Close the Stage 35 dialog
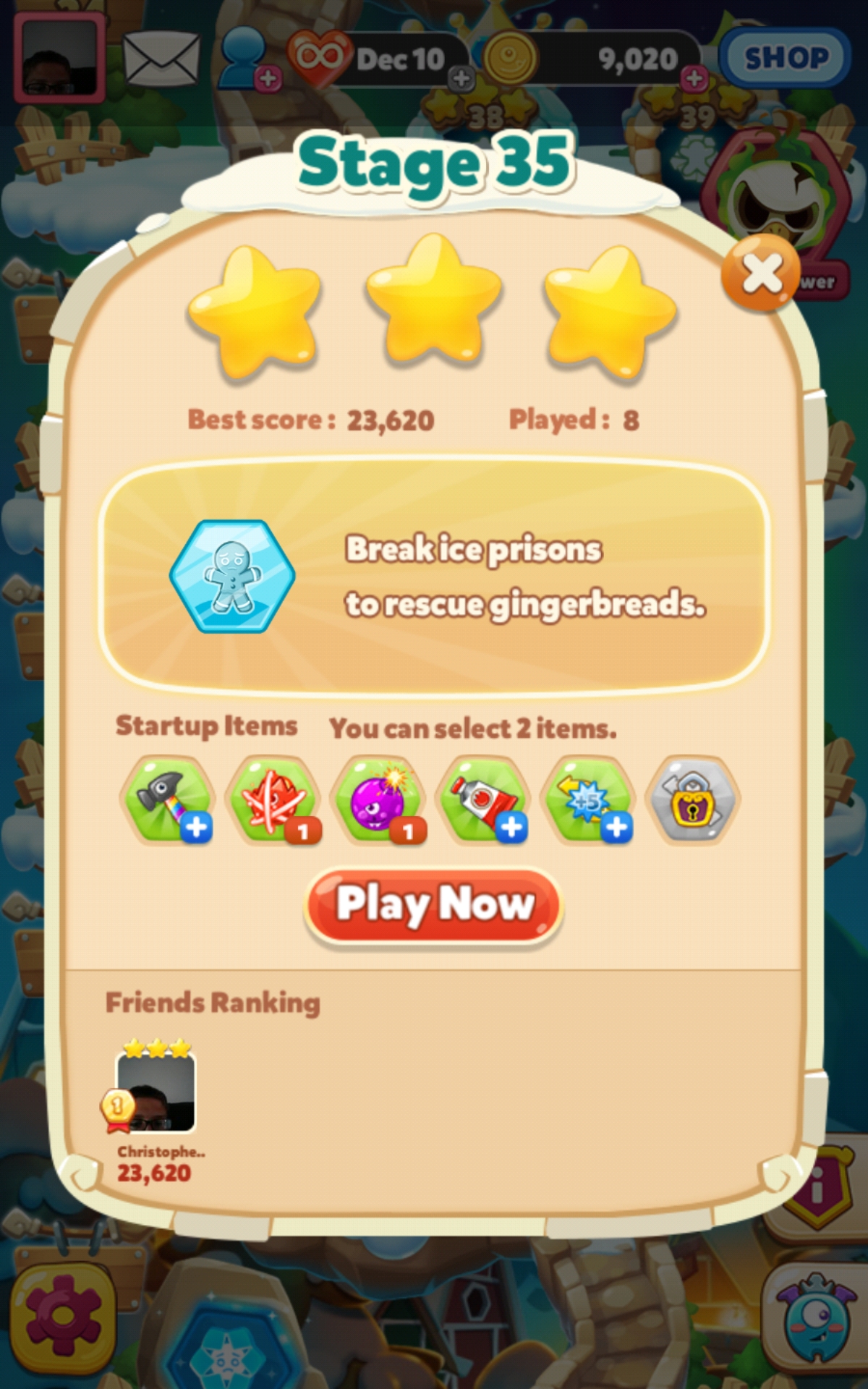 click(761, 273)
